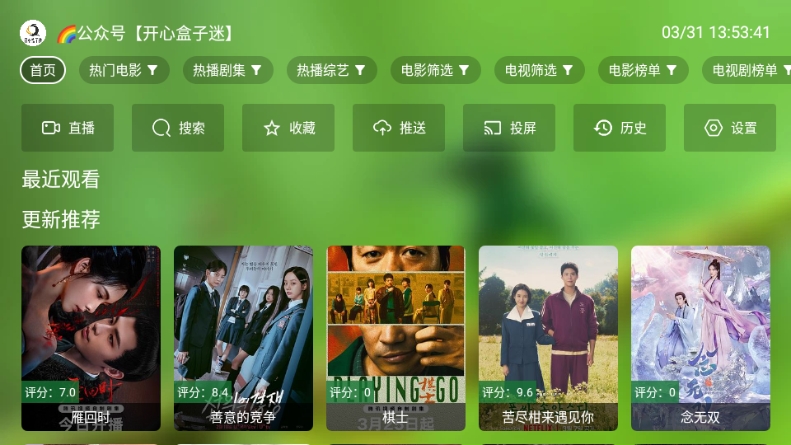The width and height of the screenshot is (791, 445).
Task: Open the 棋士 poster card
Action: 396,338
